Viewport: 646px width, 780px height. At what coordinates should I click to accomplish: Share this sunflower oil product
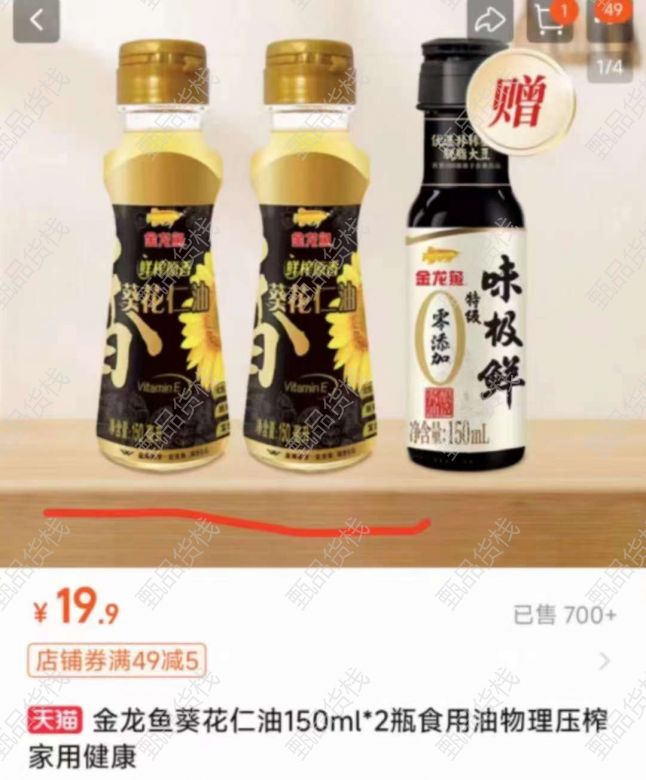(x=490, y=20)
